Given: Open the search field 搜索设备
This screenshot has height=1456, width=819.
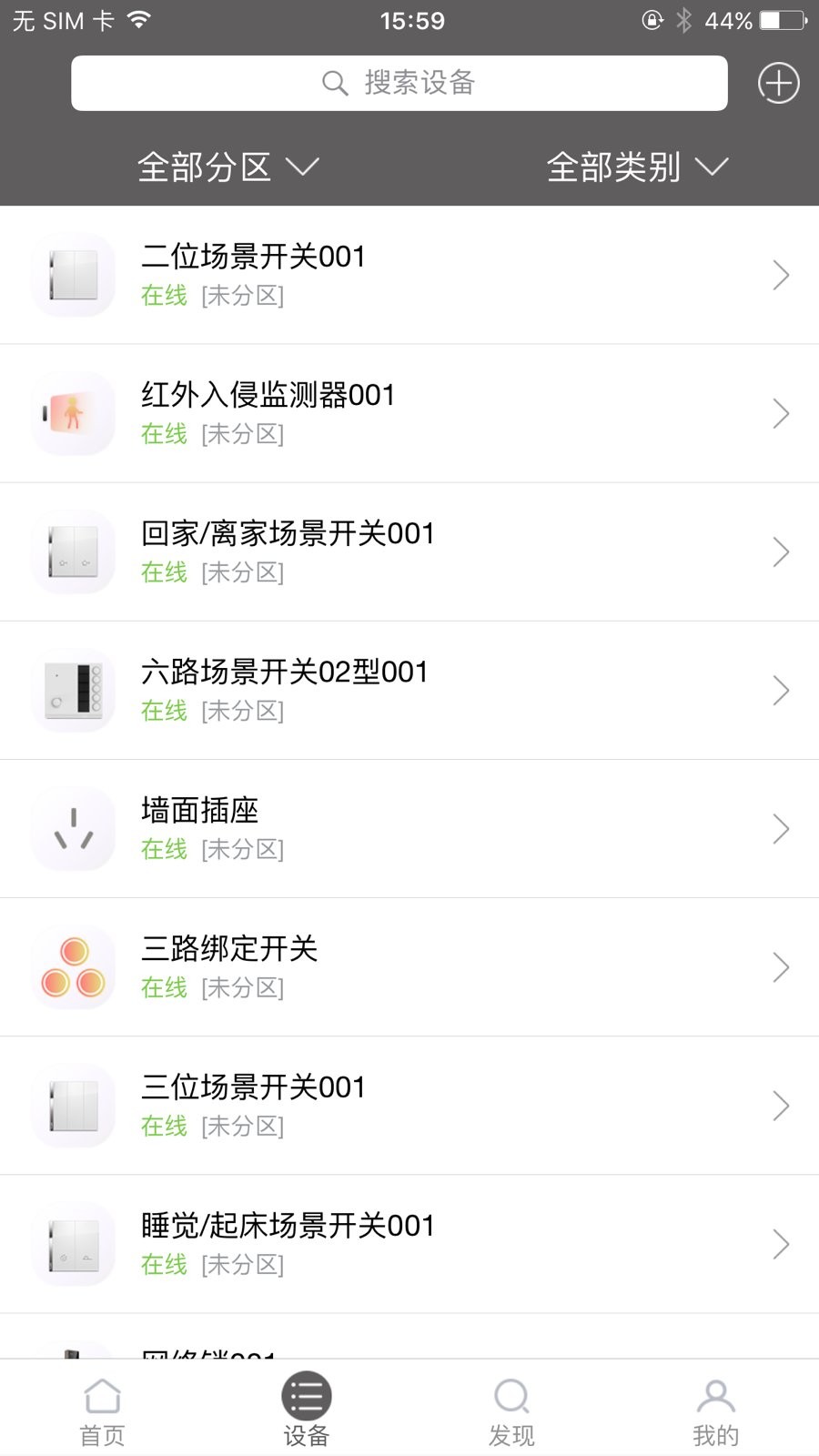Looking at the screenshot, I should (x=399, y=83).
